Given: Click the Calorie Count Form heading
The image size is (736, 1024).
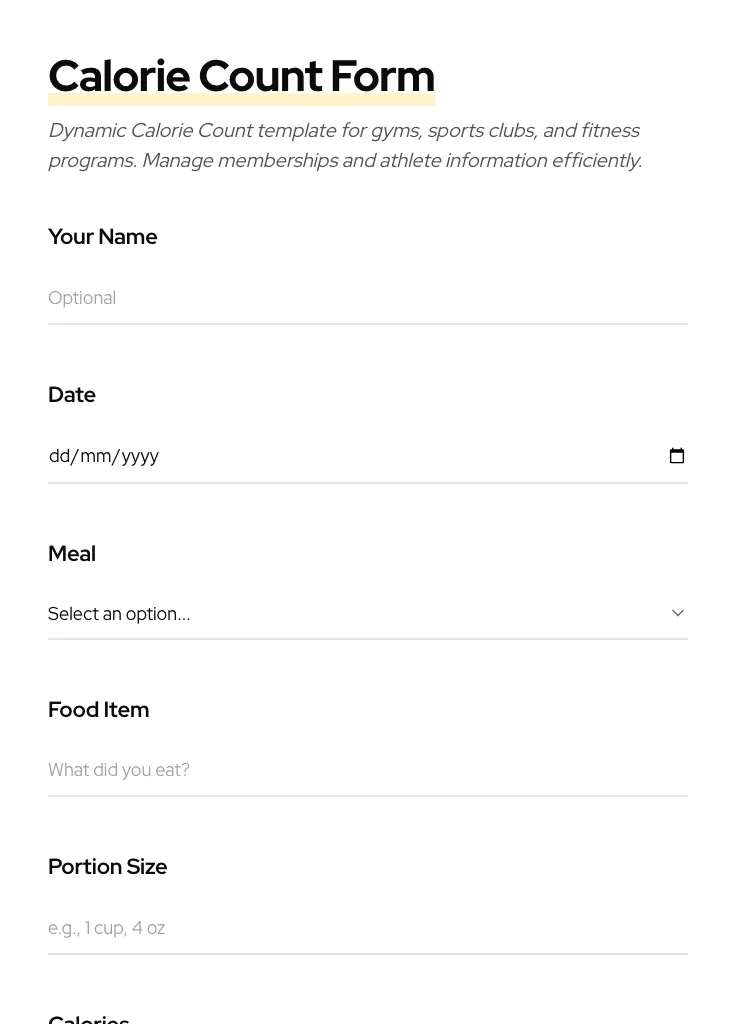Looking at the screenshot, I should pyautogui.click(x=241, y=75).
